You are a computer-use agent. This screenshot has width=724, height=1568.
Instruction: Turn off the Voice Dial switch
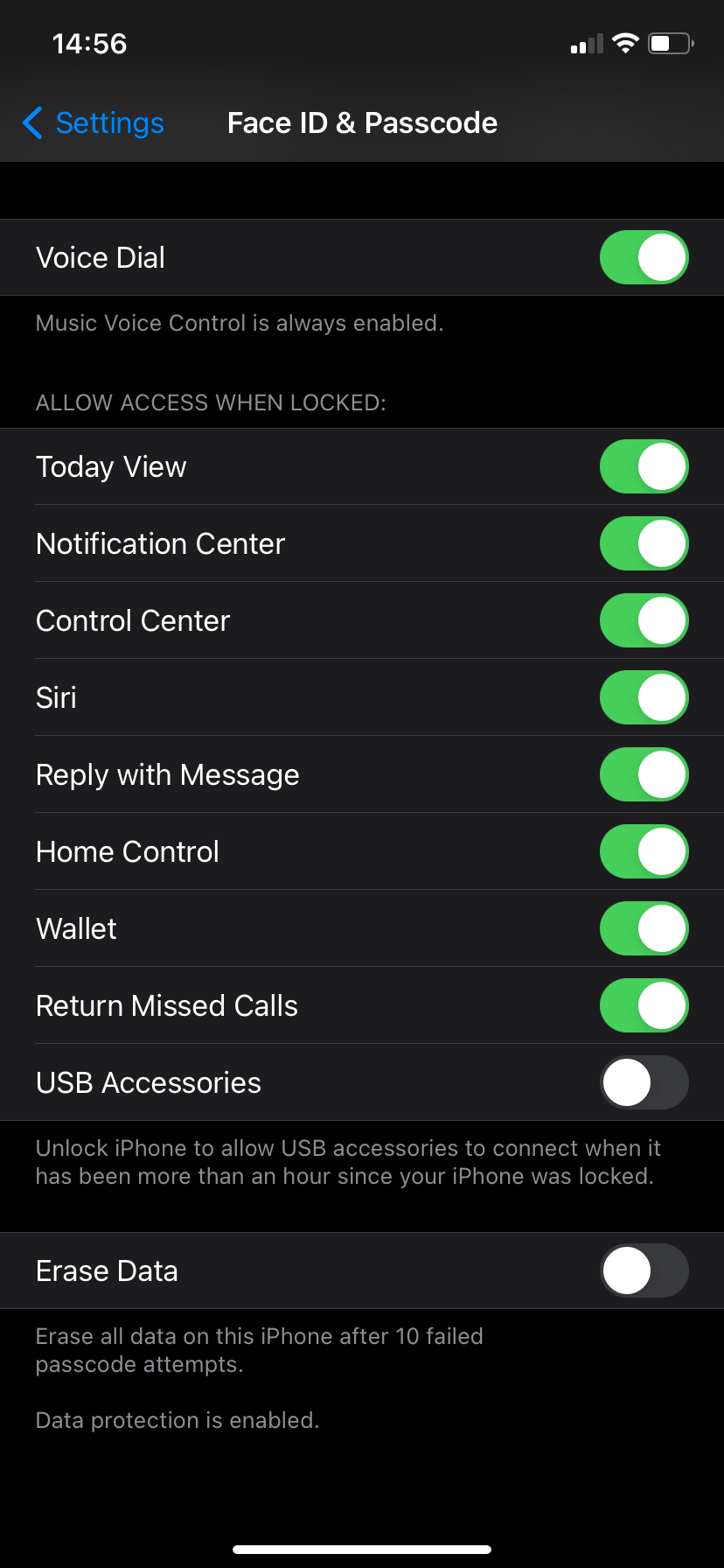644,258
